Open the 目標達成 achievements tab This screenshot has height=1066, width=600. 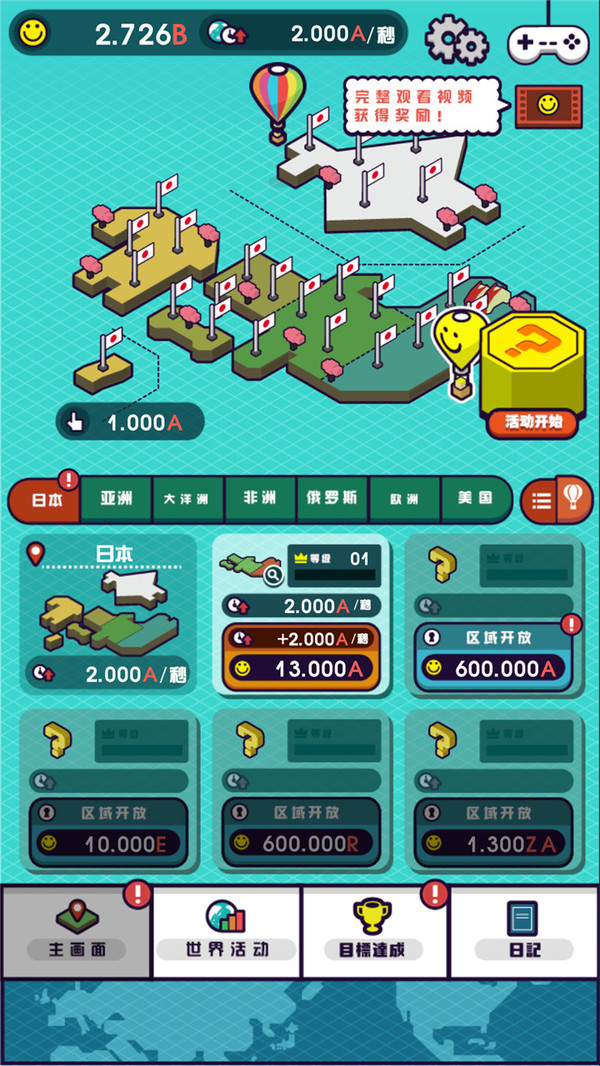pos(374,932)
